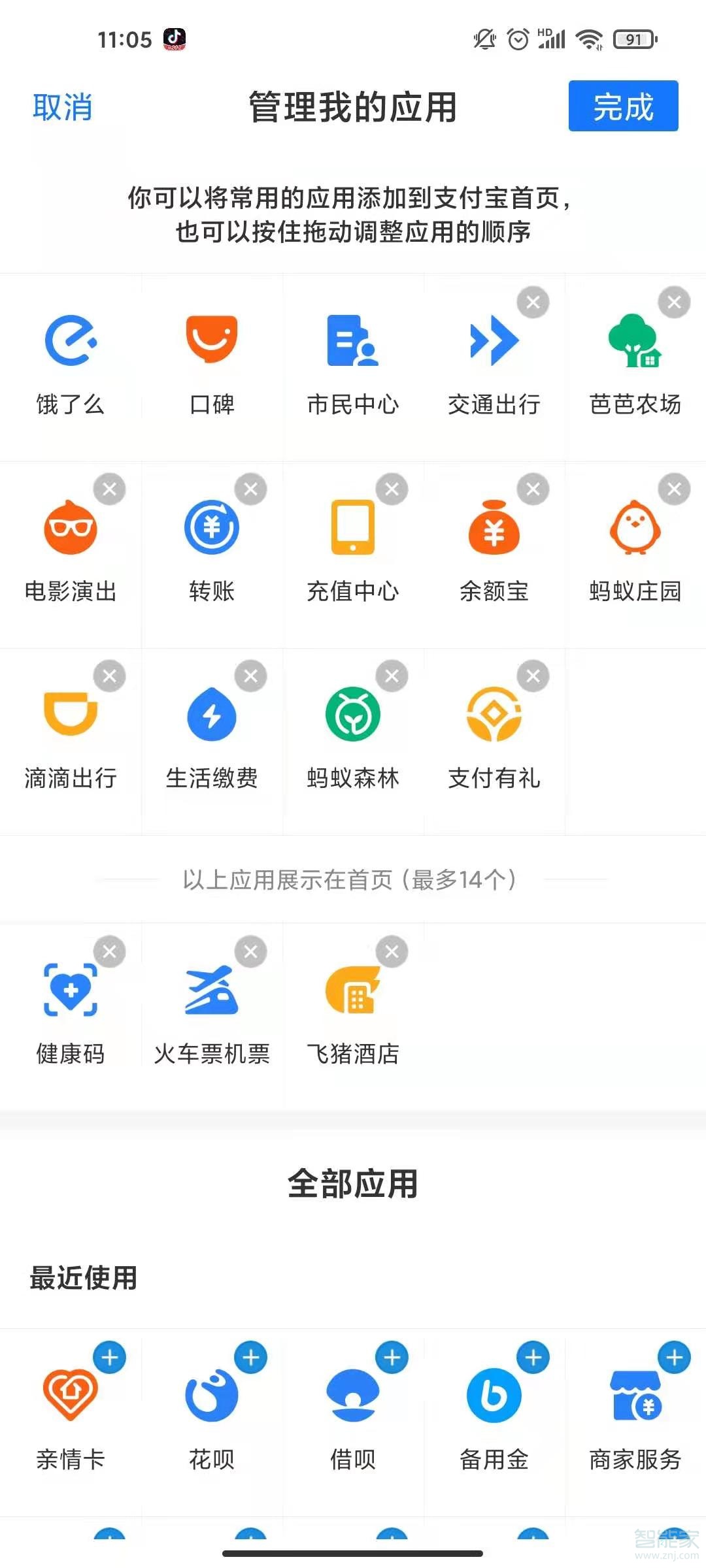Select the 口碑 app icon
Screen dimensions: 706x1568
[212, 341]
